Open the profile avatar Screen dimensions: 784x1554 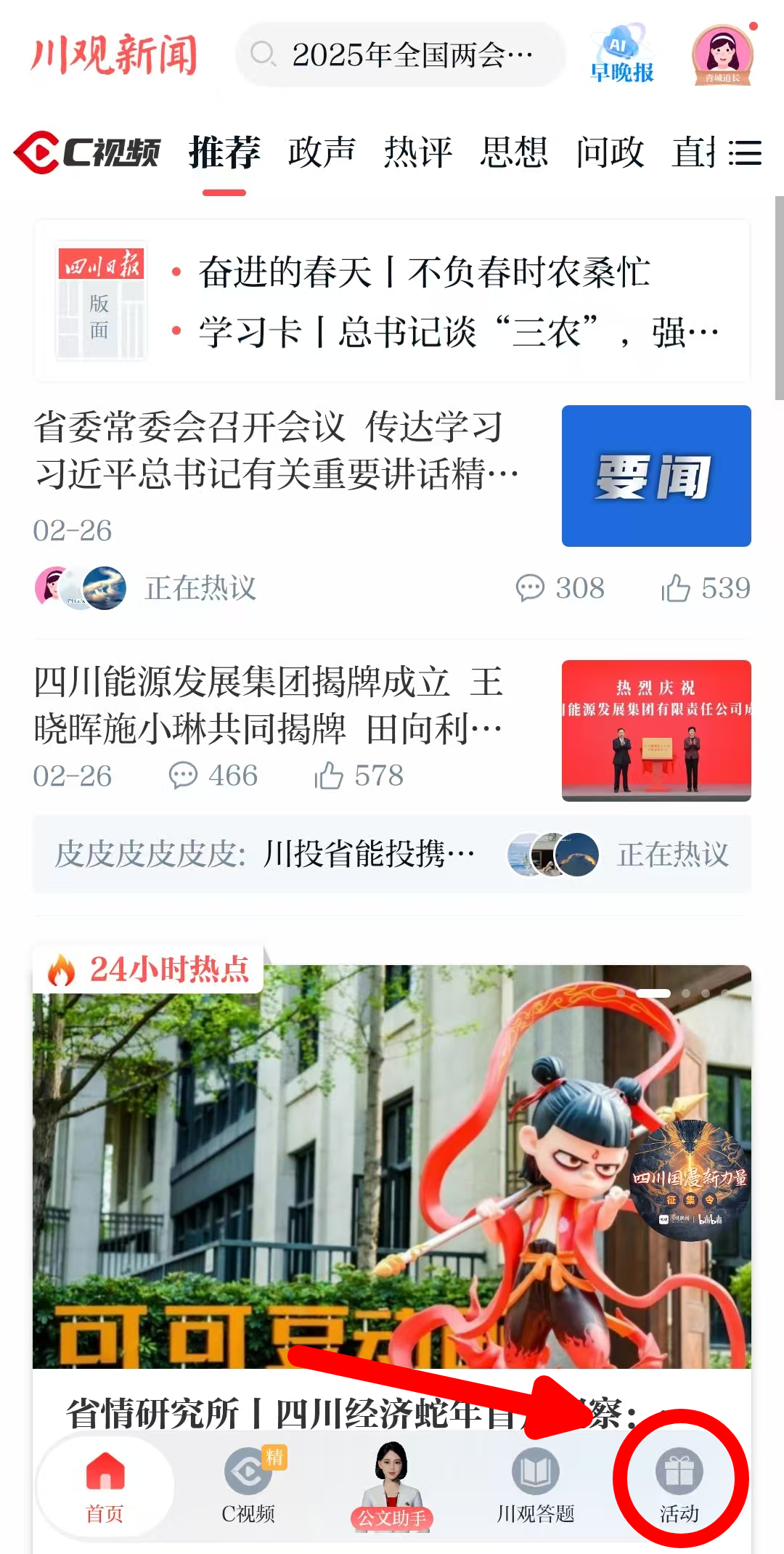[722, 55]
